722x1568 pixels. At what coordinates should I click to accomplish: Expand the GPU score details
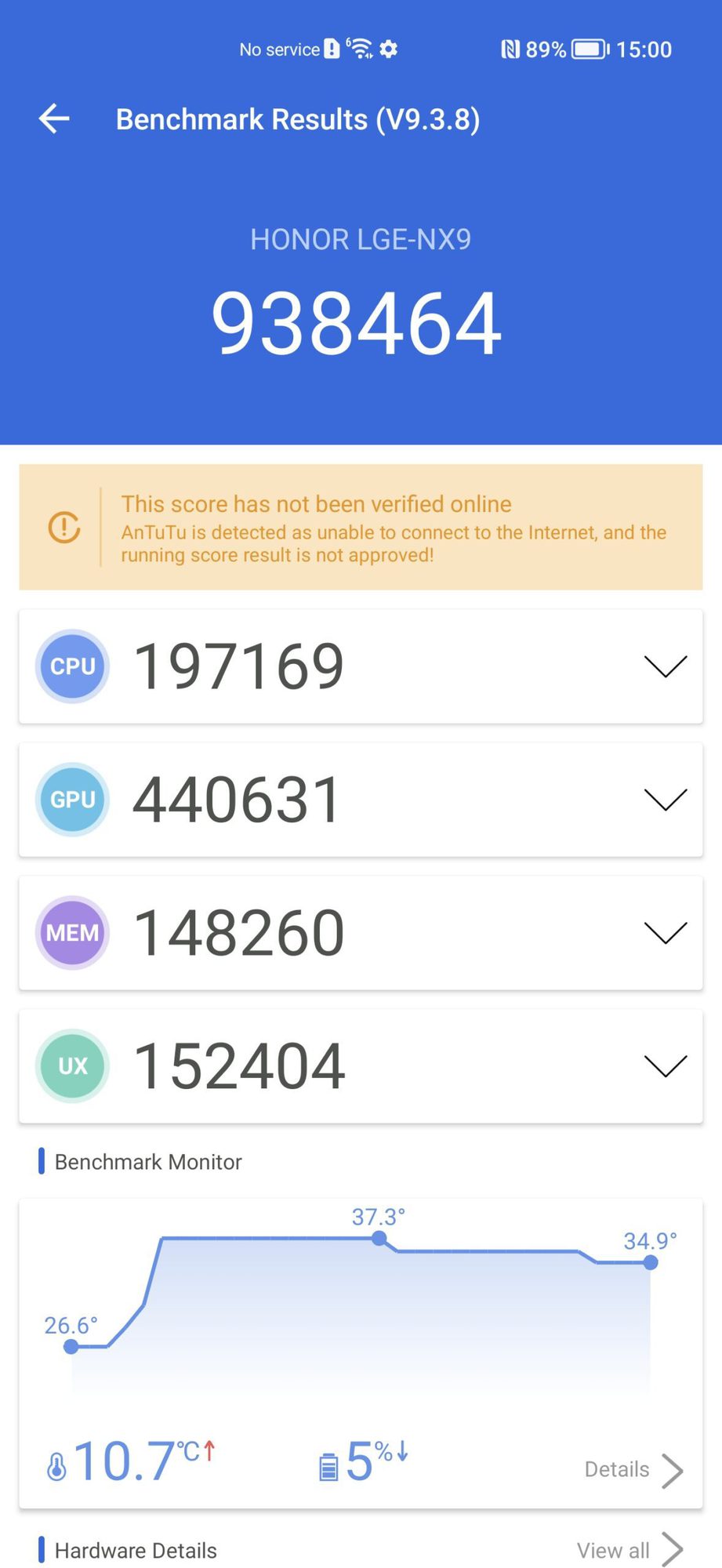tap(665, 800)
